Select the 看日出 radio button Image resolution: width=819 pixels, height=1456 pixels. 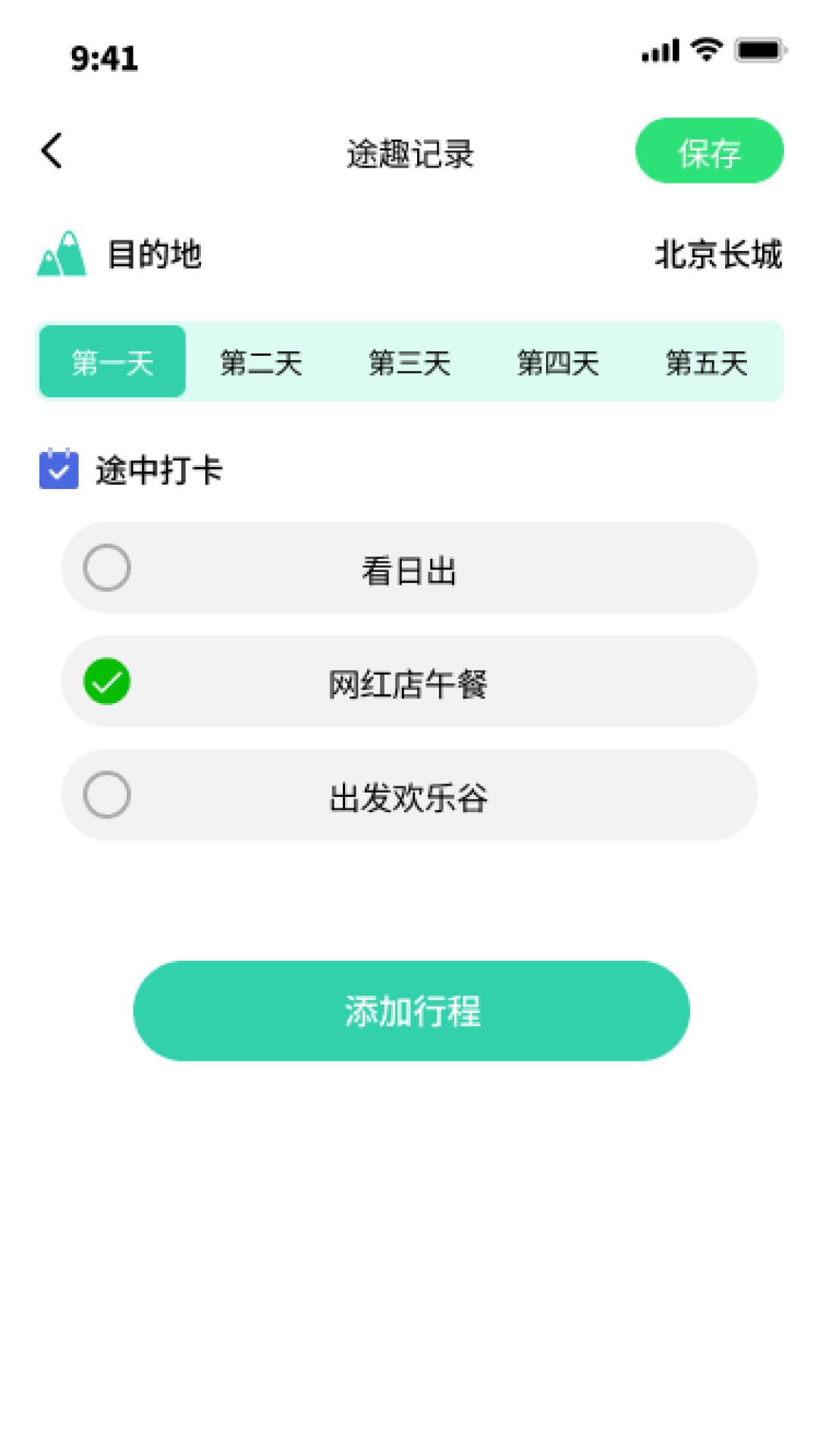click(x=106, y=566)
